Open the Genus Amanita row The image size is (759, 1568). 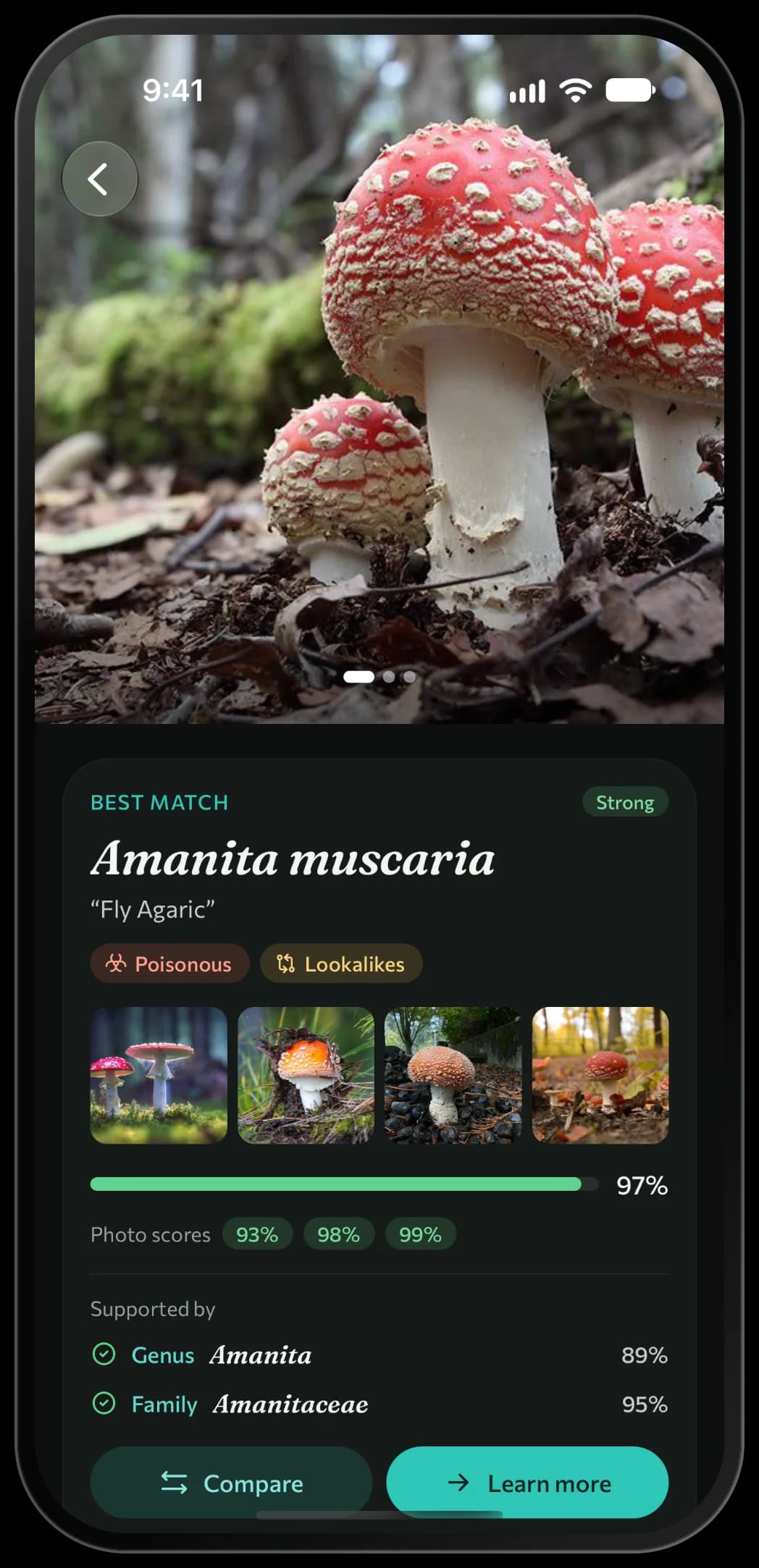click(379, 1354)
